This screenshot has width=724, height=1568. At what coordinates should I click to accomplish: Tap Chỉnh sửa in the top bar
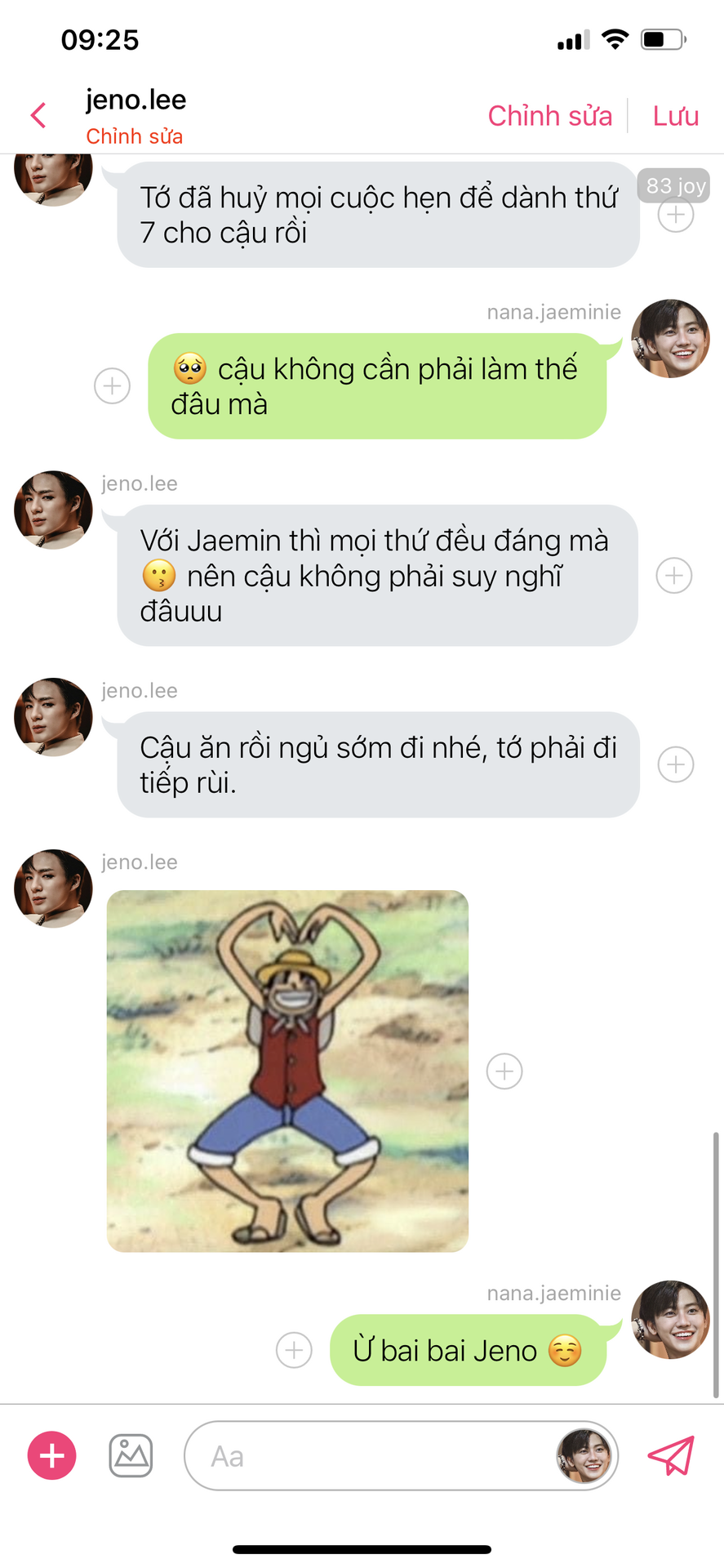(x=549, y=116)
